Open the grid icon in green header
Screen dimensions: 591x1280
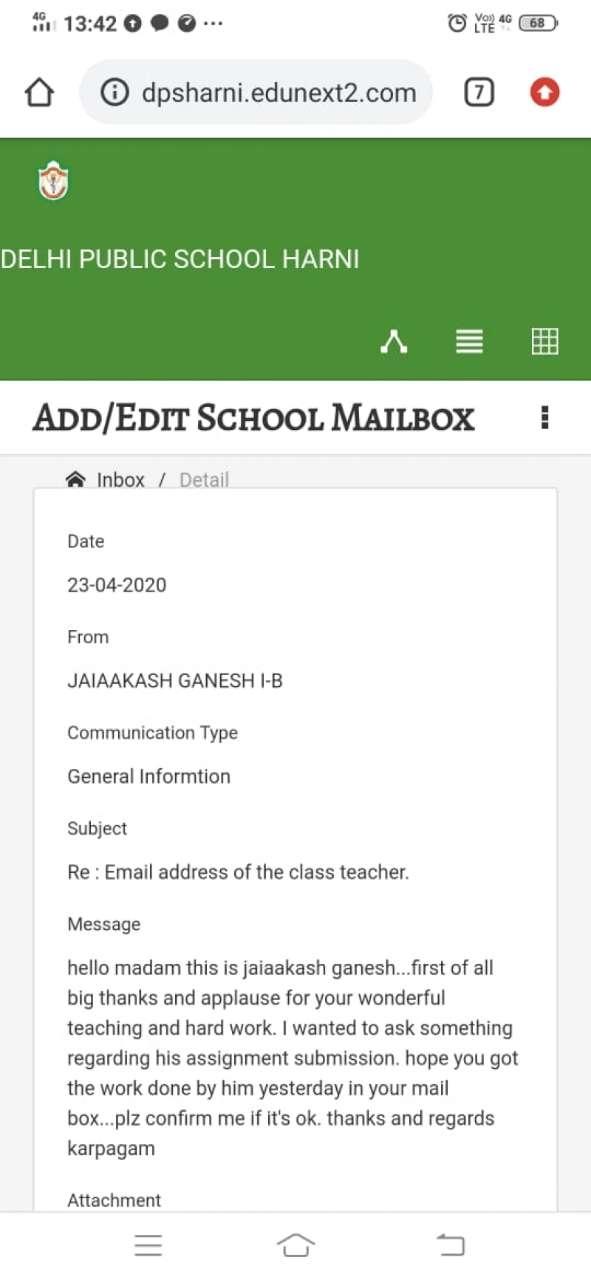[x=544, y=342]
